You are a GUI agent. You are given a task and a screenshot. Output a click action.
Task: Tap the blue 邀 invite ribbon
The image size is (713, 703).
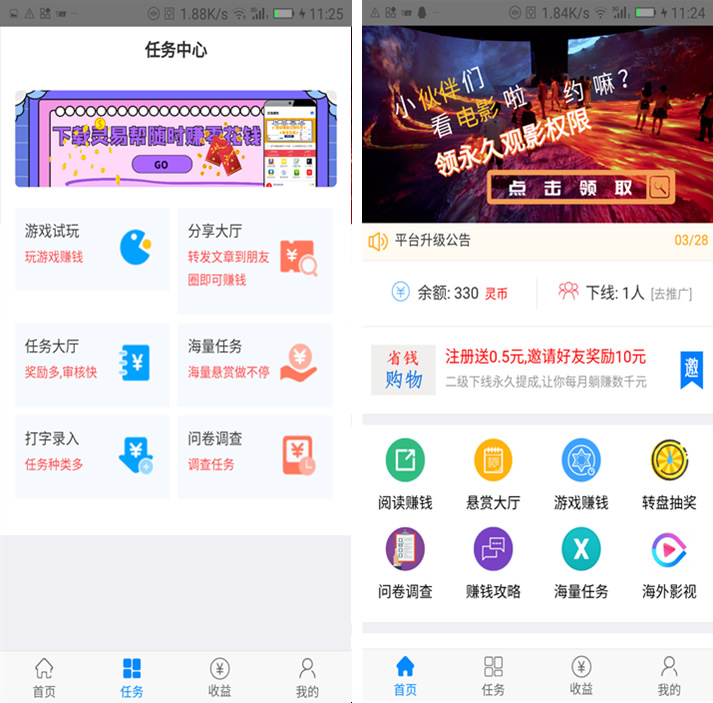tap(692, 368)
